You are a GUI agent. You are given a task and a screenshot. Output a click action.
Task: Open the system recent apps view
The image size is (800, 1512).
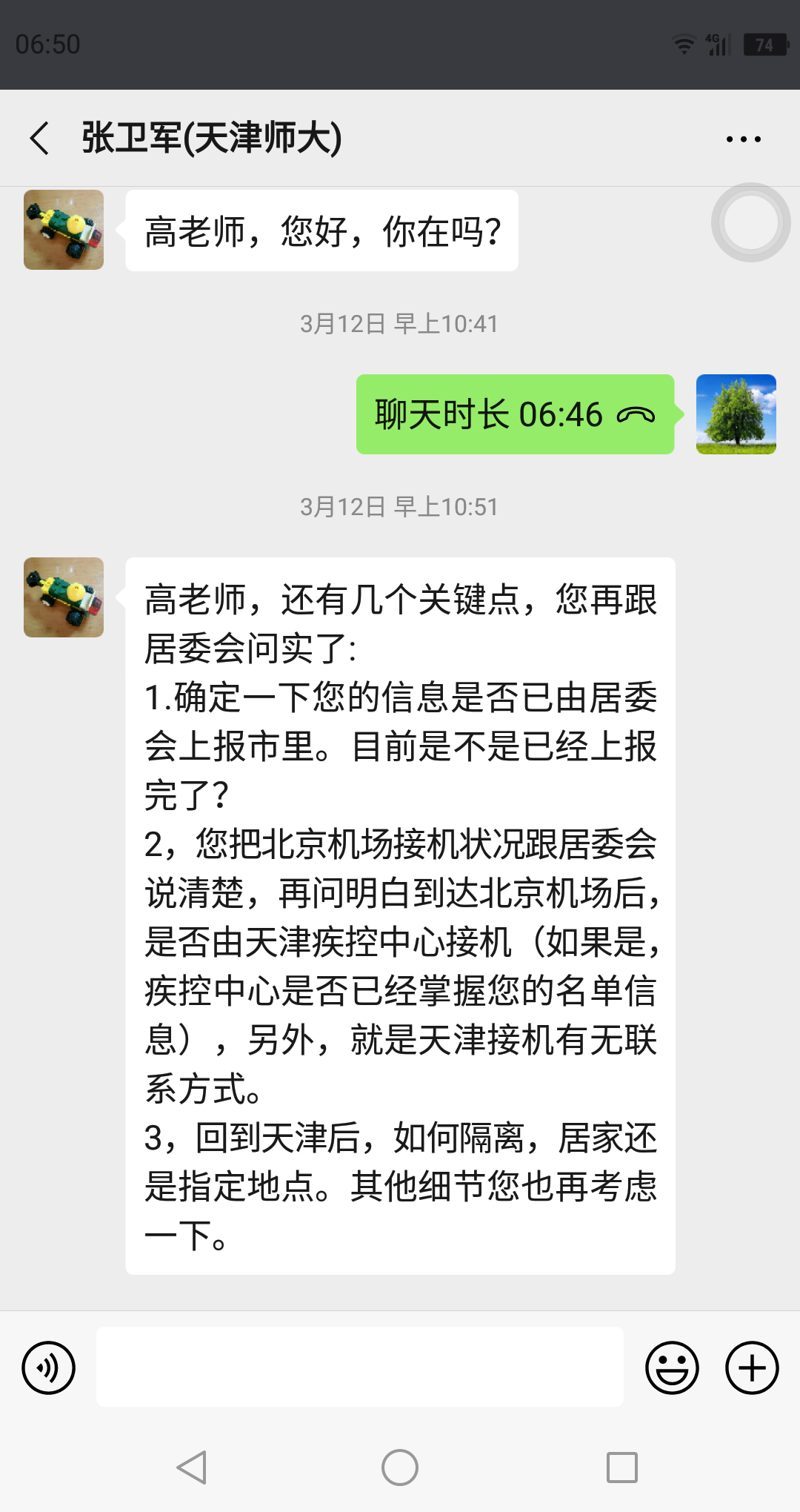[x=621, y=1468]
